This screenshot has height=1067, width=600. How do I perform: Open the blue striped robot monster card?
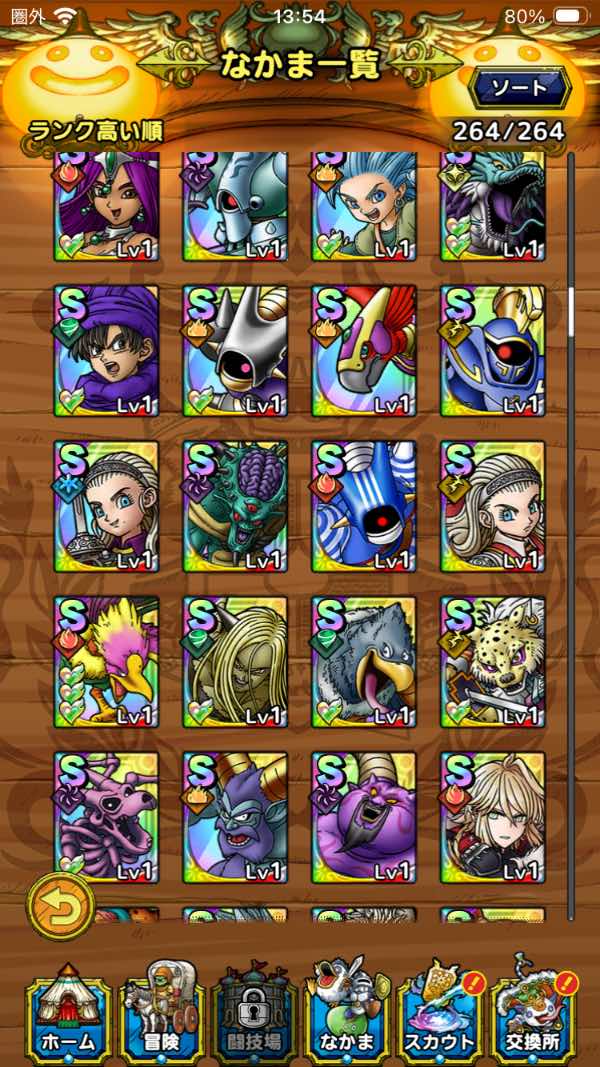click(x=364, y=506)
